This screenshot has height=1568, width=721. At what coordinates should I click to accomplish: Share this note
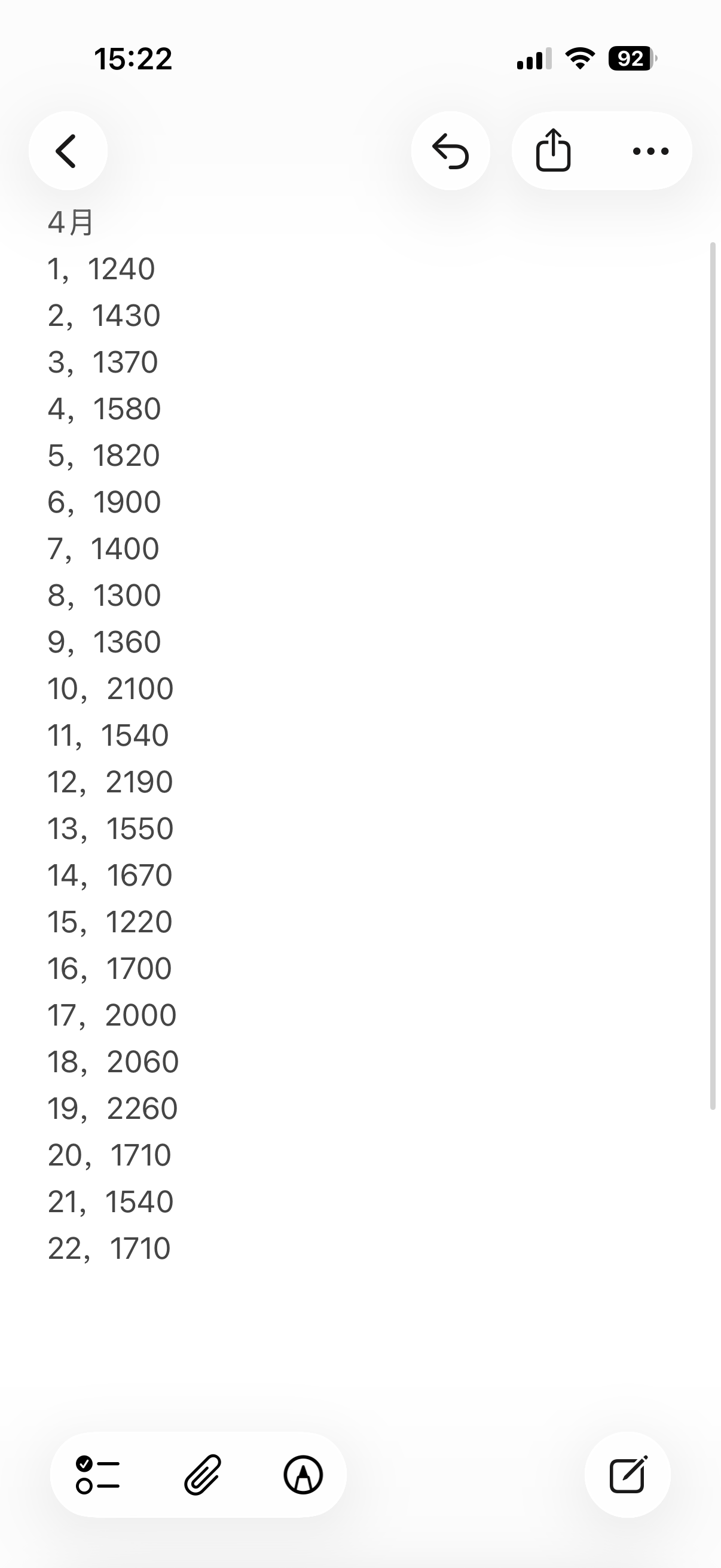[553, 150]
